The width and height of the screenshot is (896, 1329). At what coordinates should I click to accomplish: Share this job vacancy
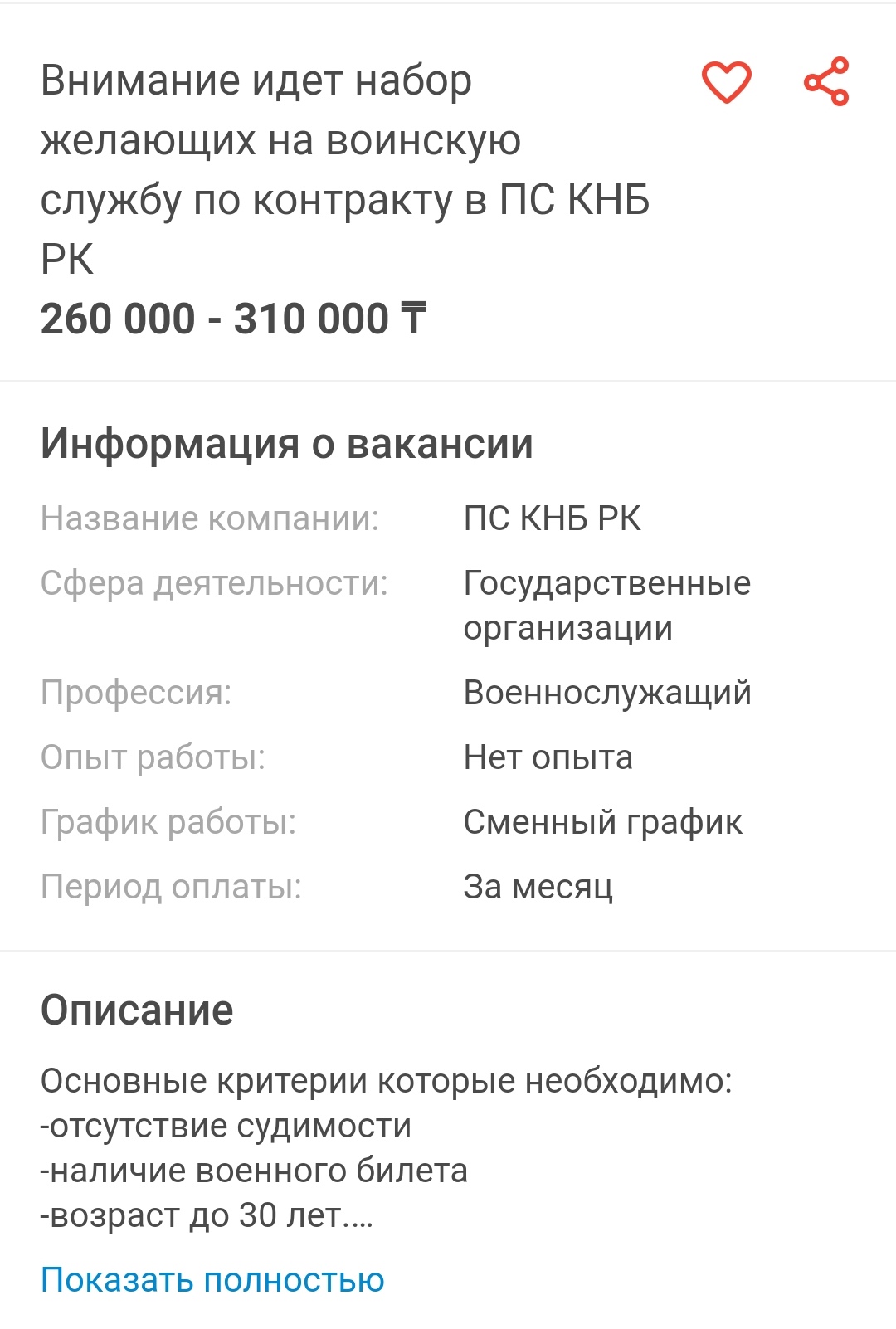tap(826, 81)
